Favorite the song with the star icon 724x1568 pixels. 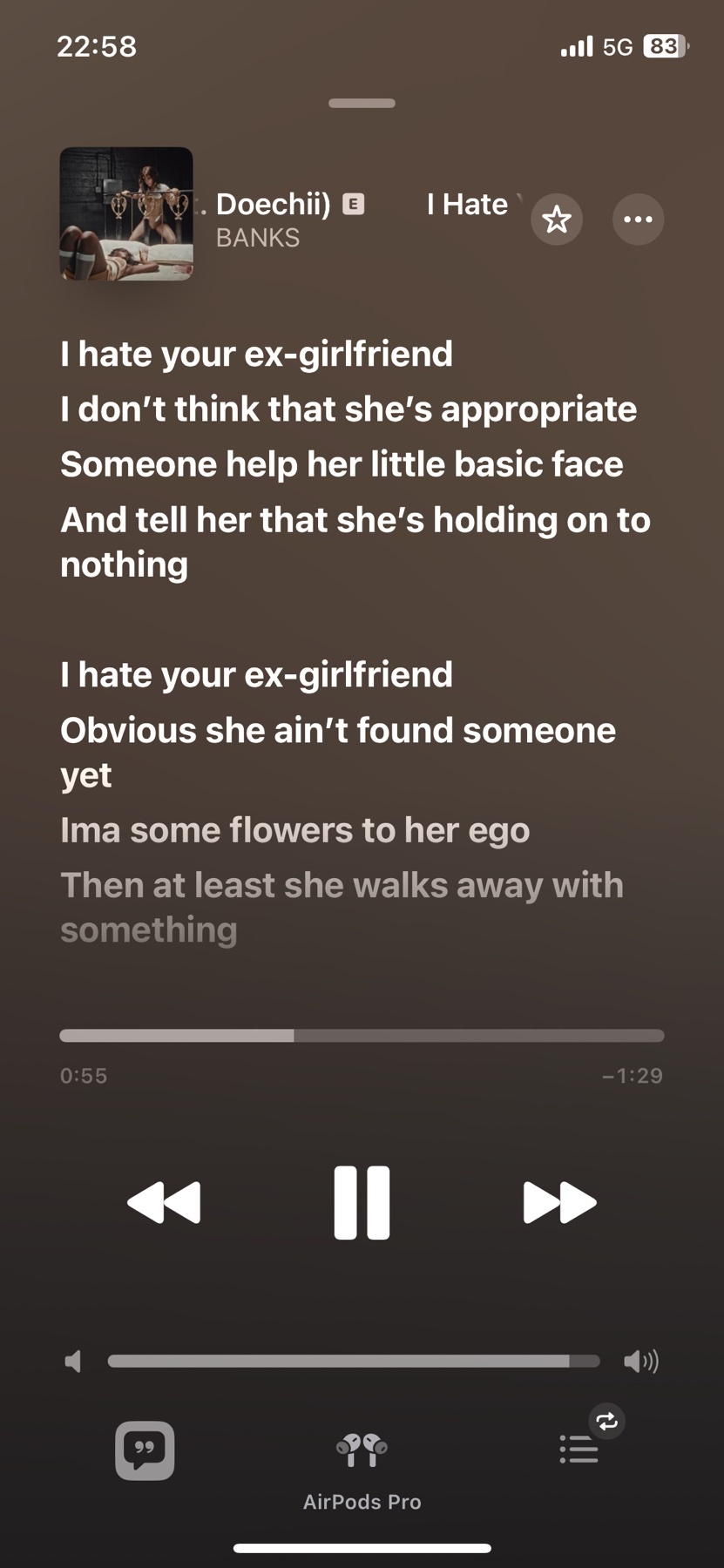pos(557,220)
